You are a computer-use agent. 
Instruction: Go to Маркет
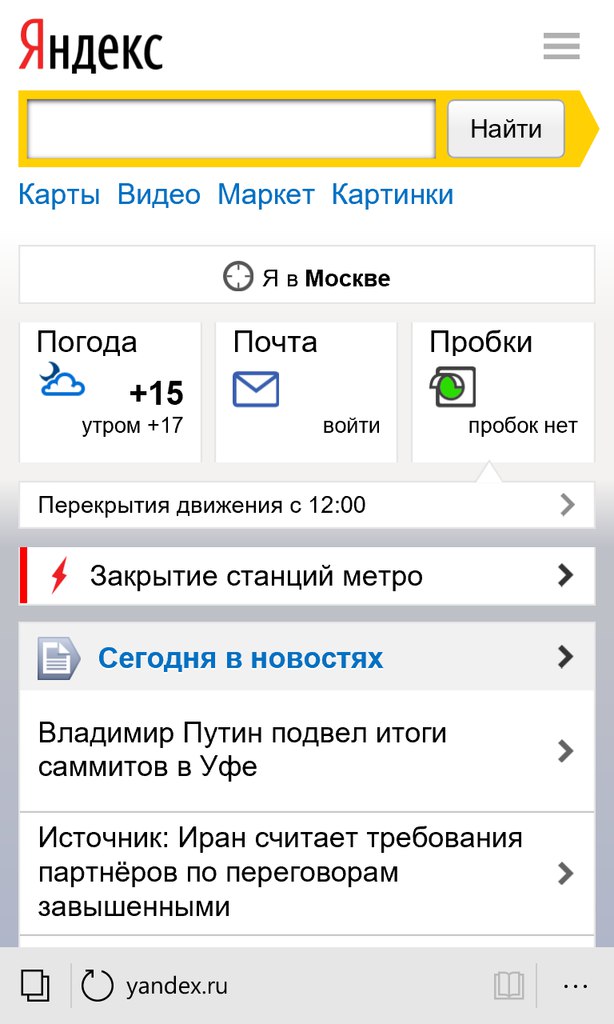pyautogui.click(x=266, y=194)
